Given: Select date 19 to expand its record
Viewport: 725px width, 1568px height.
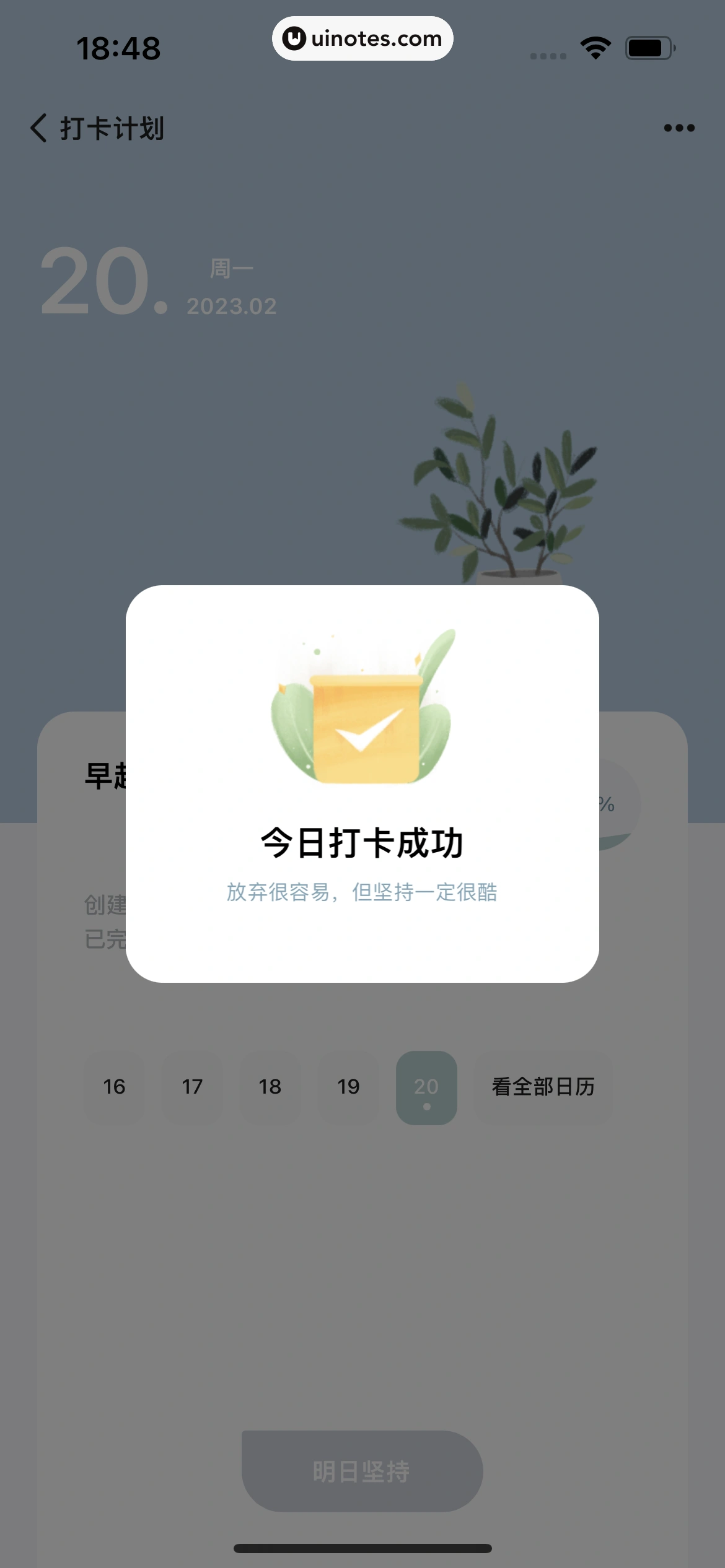Looking at the screenshot, I should click(x=348, y=1087).
